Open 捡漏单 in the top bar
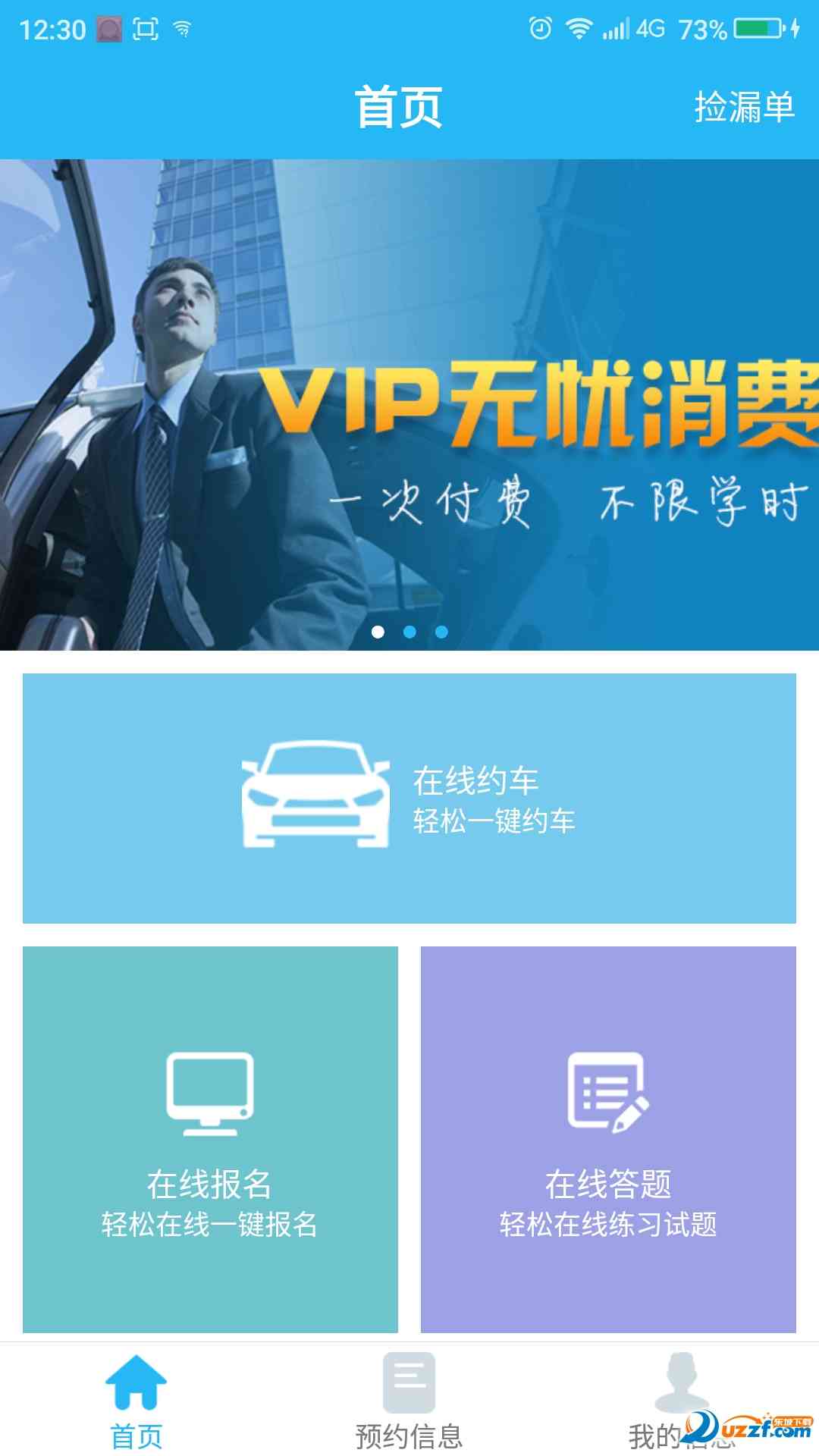The image size is (819, 1456). (x=744, y=107)
